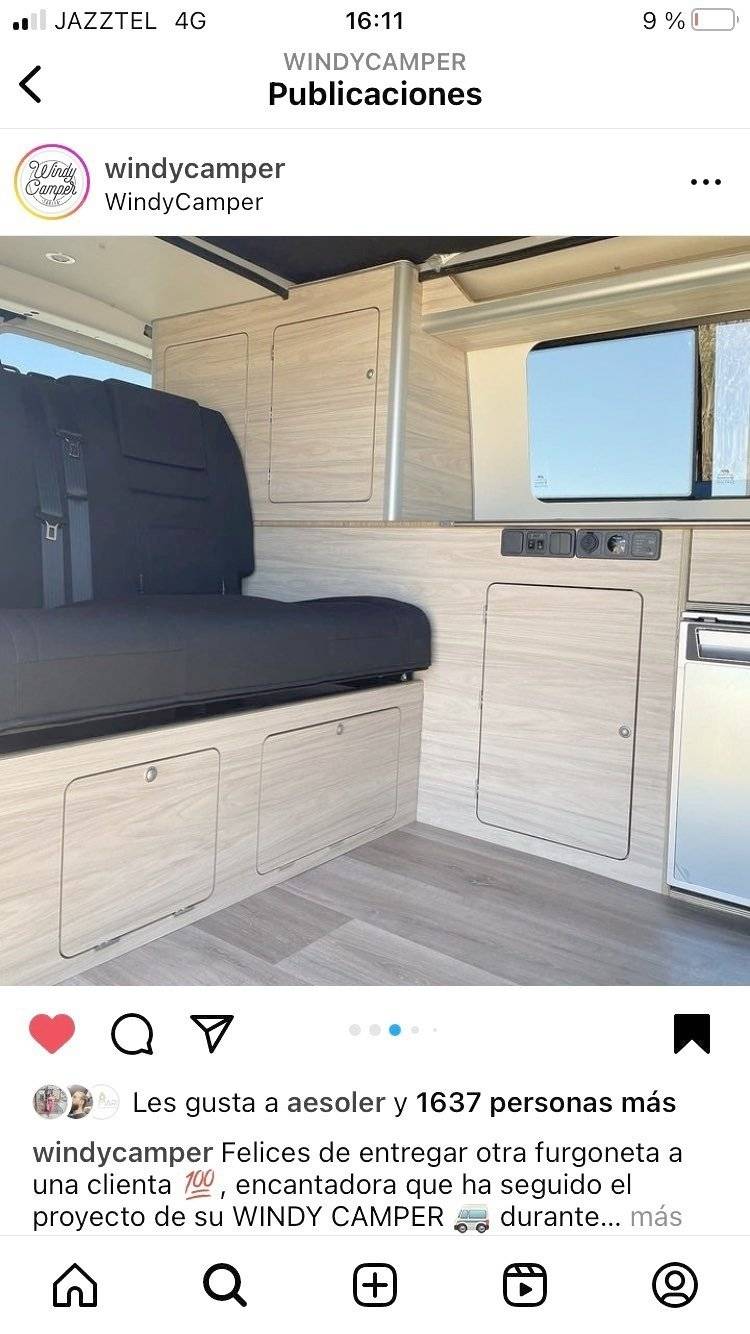750x1334 pixels.
Task: Switch to the Home tab
Action: click(x=75, y=1285)
